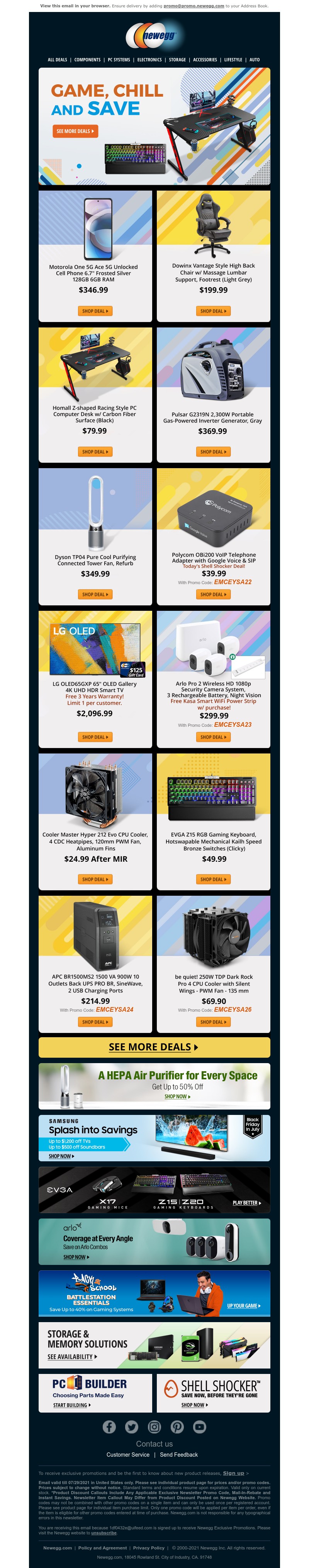Open the yellow See More Deals bar
The height and width of the screenshot is (1568, 309).
point(154,1047)
